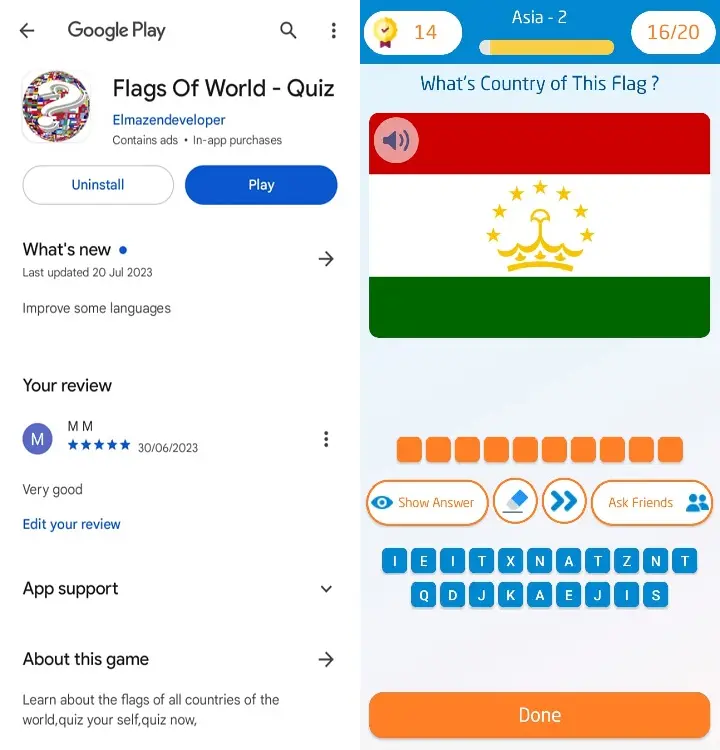Submit the answer with Done
The height and width of the screenshot is (750, 720).
point(539,715)
